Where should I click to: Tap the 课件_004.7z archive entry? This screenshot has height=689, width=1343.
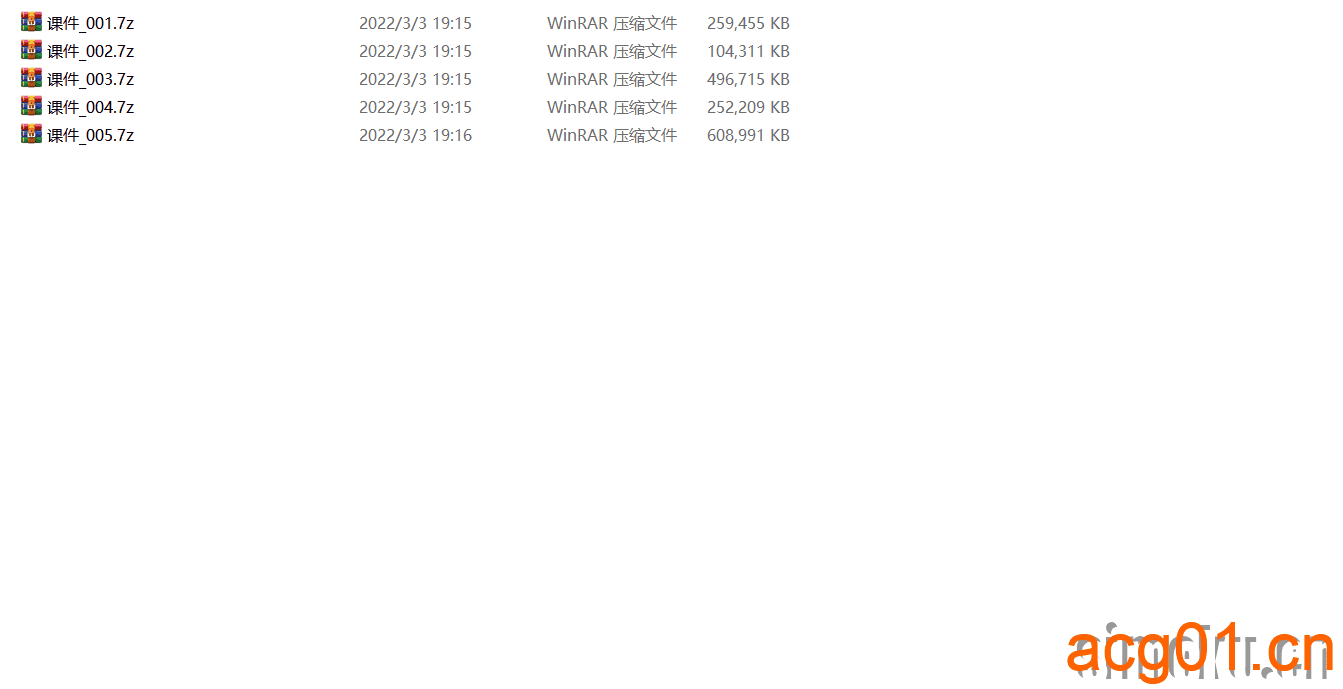(x=90, y=107)
